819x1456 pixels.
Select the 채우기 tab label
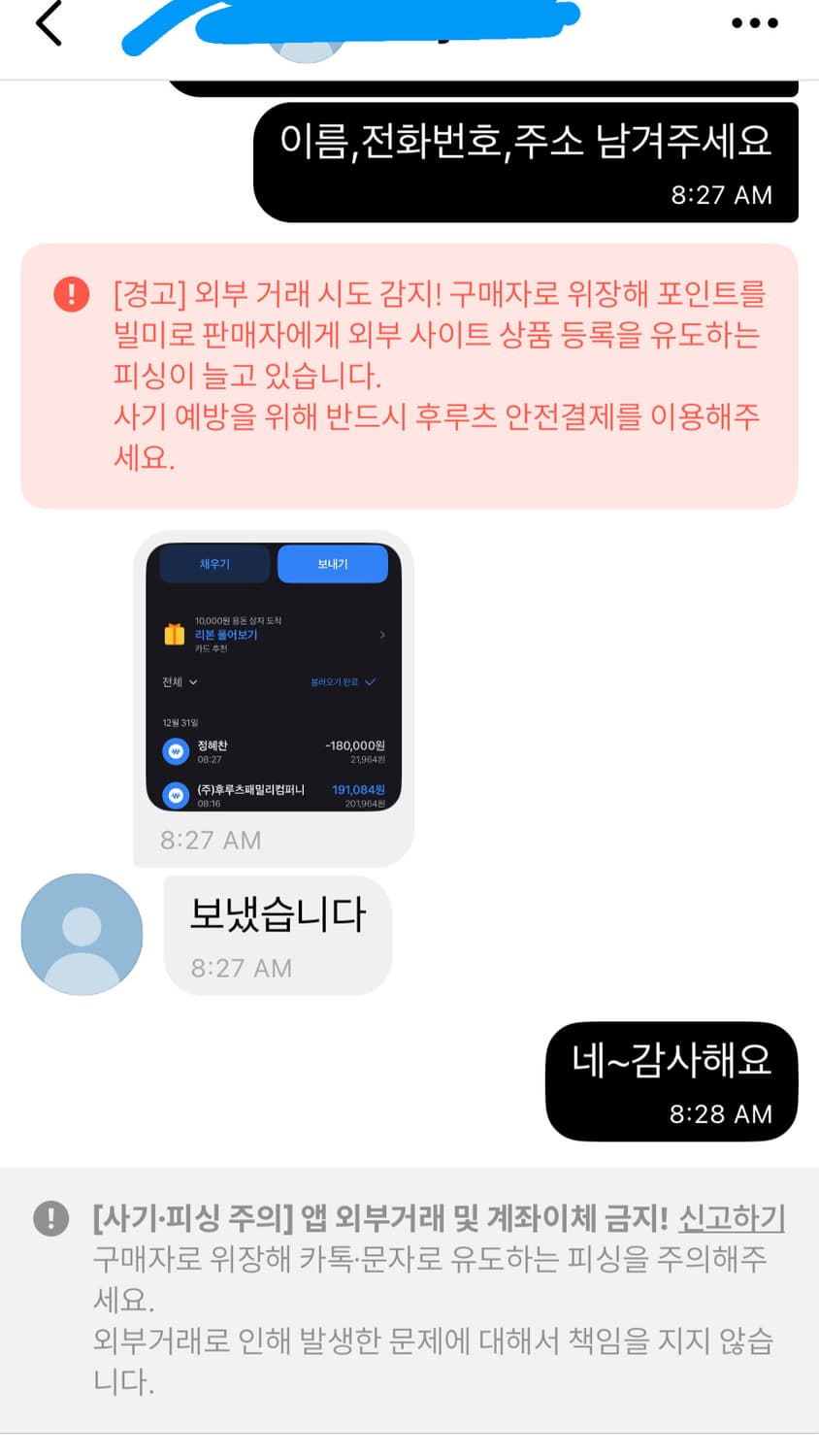[x=213, y=563]
